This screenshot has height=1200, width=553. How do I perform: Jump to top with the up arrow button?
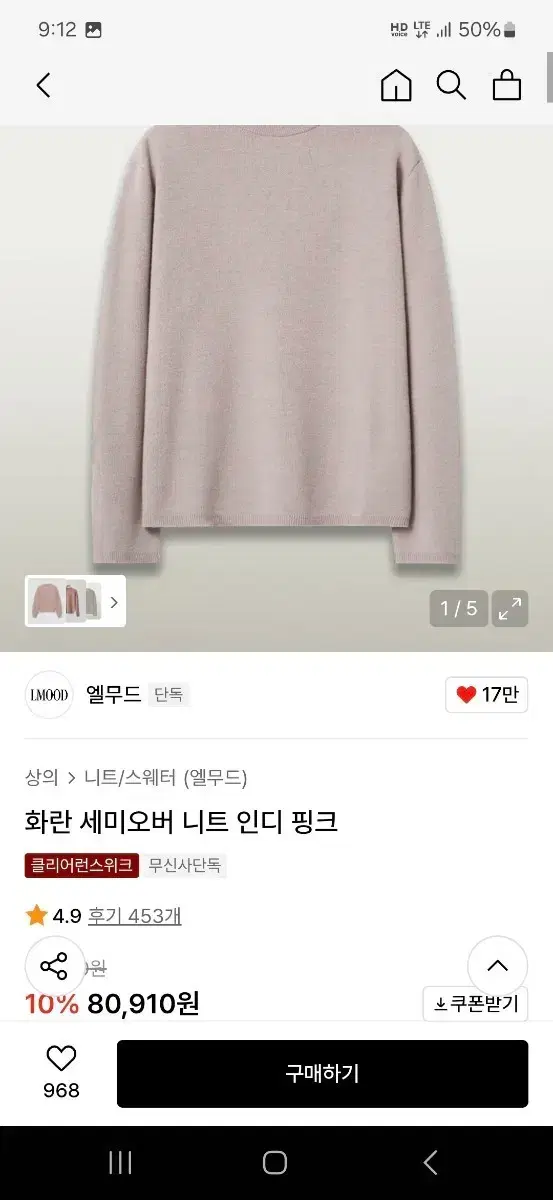tap(497, 966)
